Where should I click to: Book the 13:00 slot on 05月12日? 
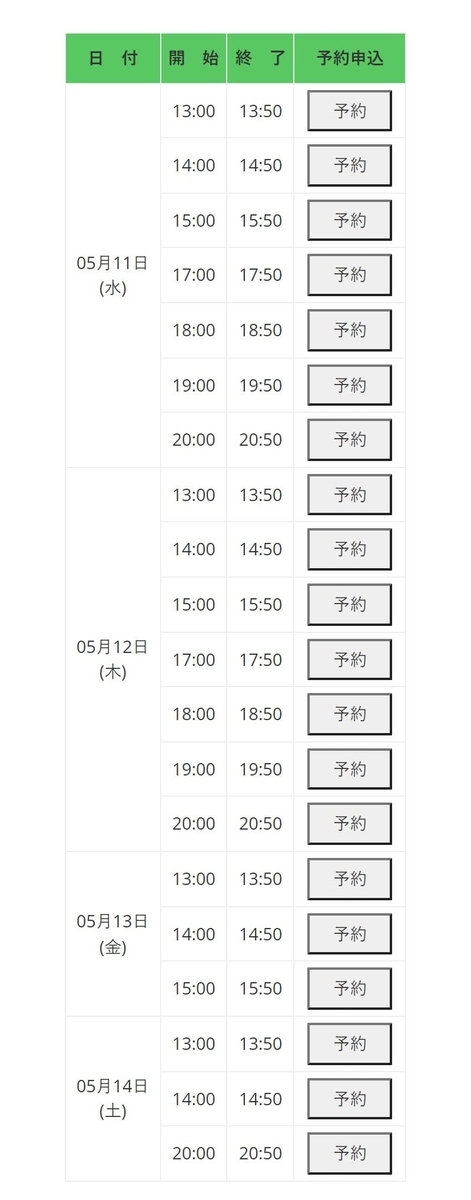point(349,495)
